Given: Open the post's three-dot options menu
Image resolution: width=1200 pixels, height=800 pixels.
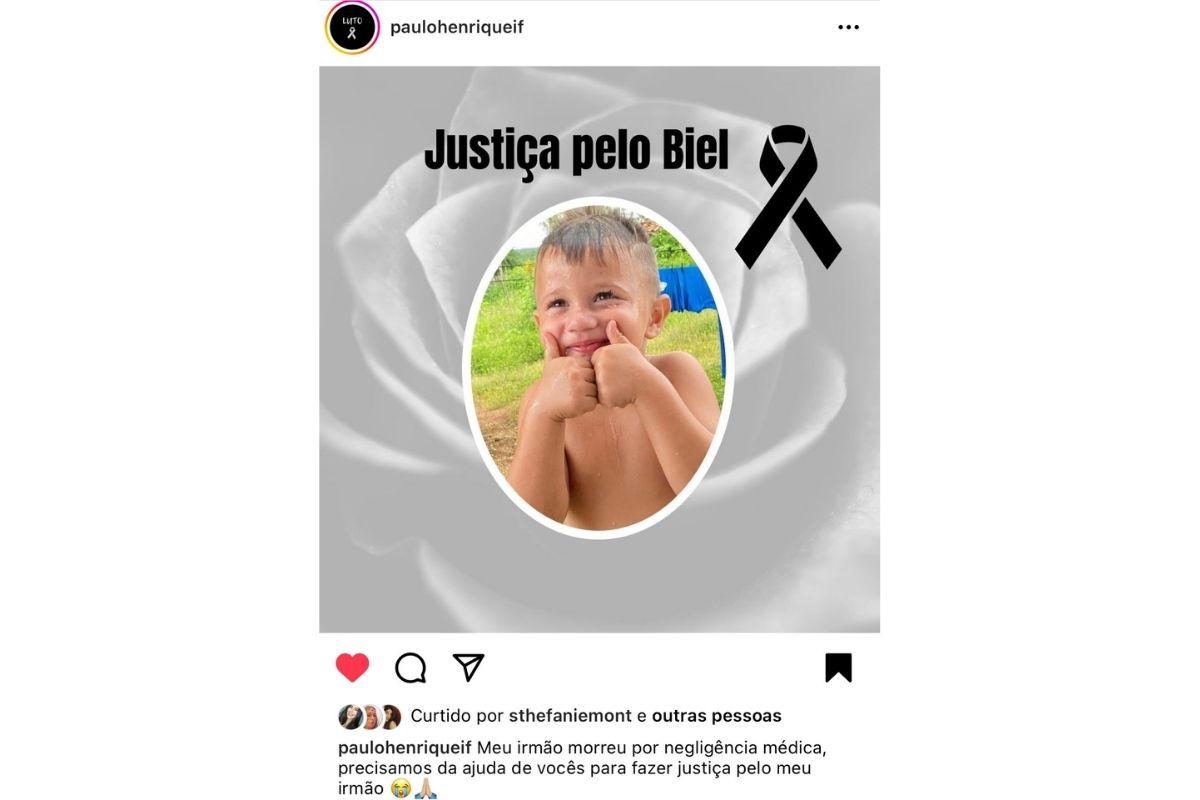Looking at the screenshot, I should pos(848,27).
